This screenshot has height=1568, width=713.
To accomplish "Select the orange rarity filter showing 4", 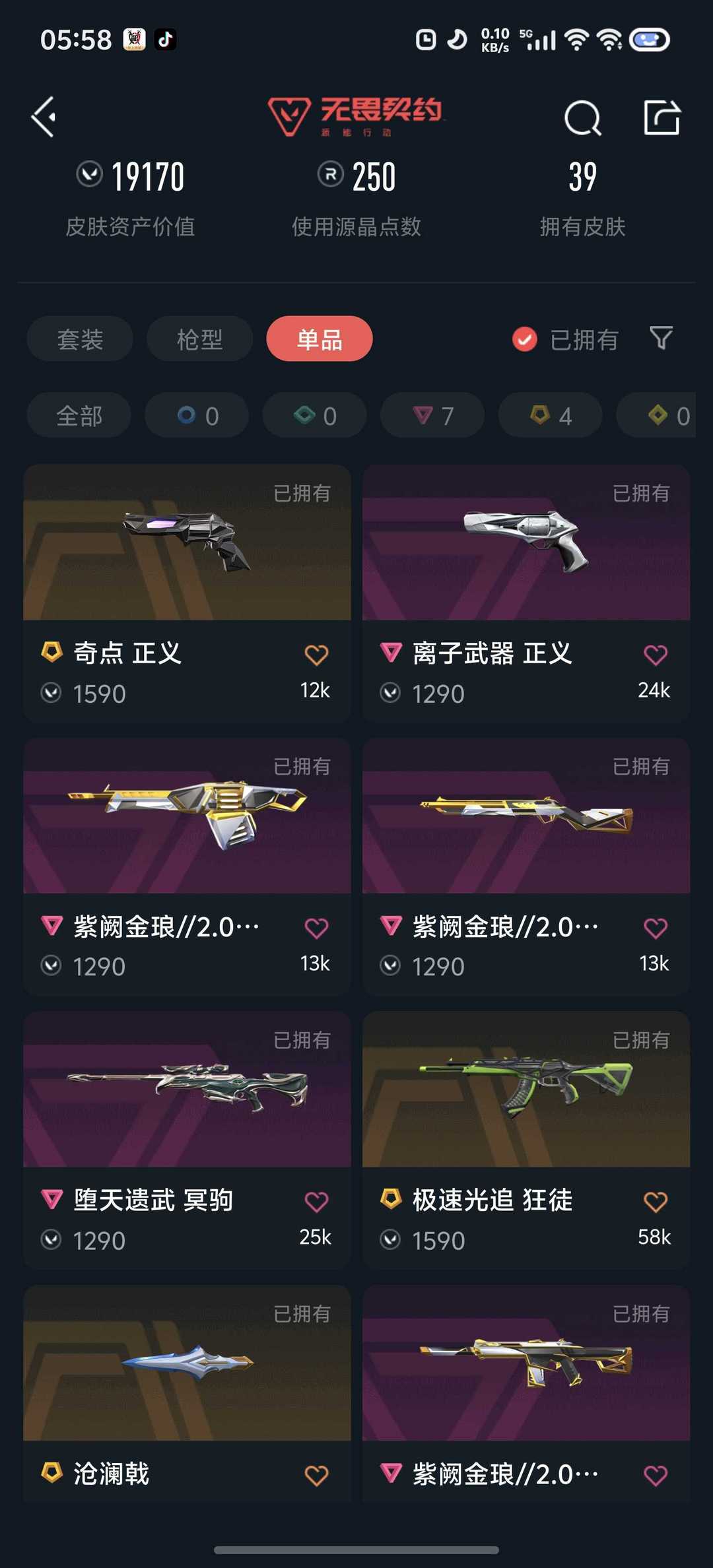I will coord(549,415).
